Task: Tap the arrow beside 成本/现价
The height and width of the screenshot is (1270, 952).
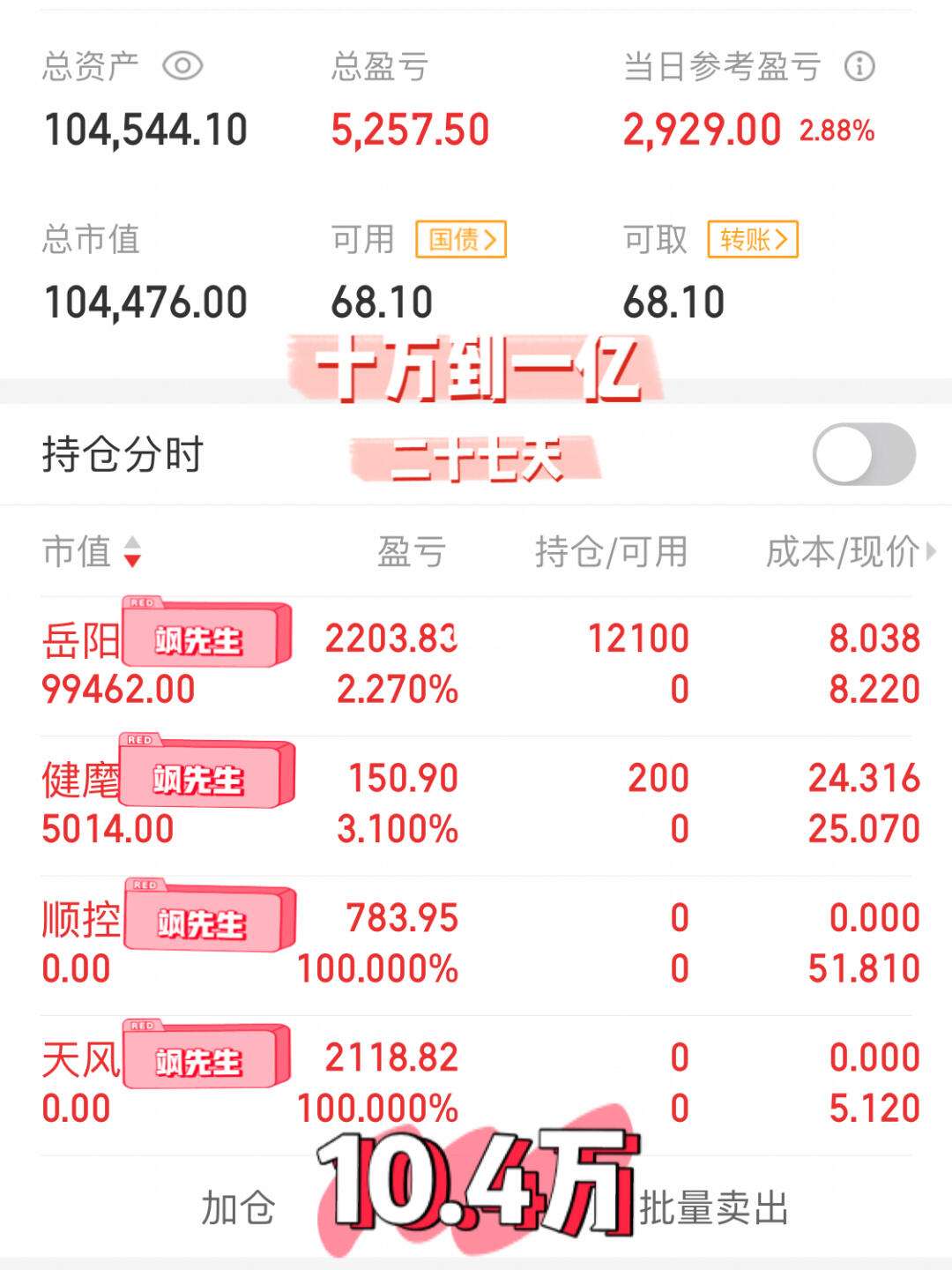Action: coord(931,552)
